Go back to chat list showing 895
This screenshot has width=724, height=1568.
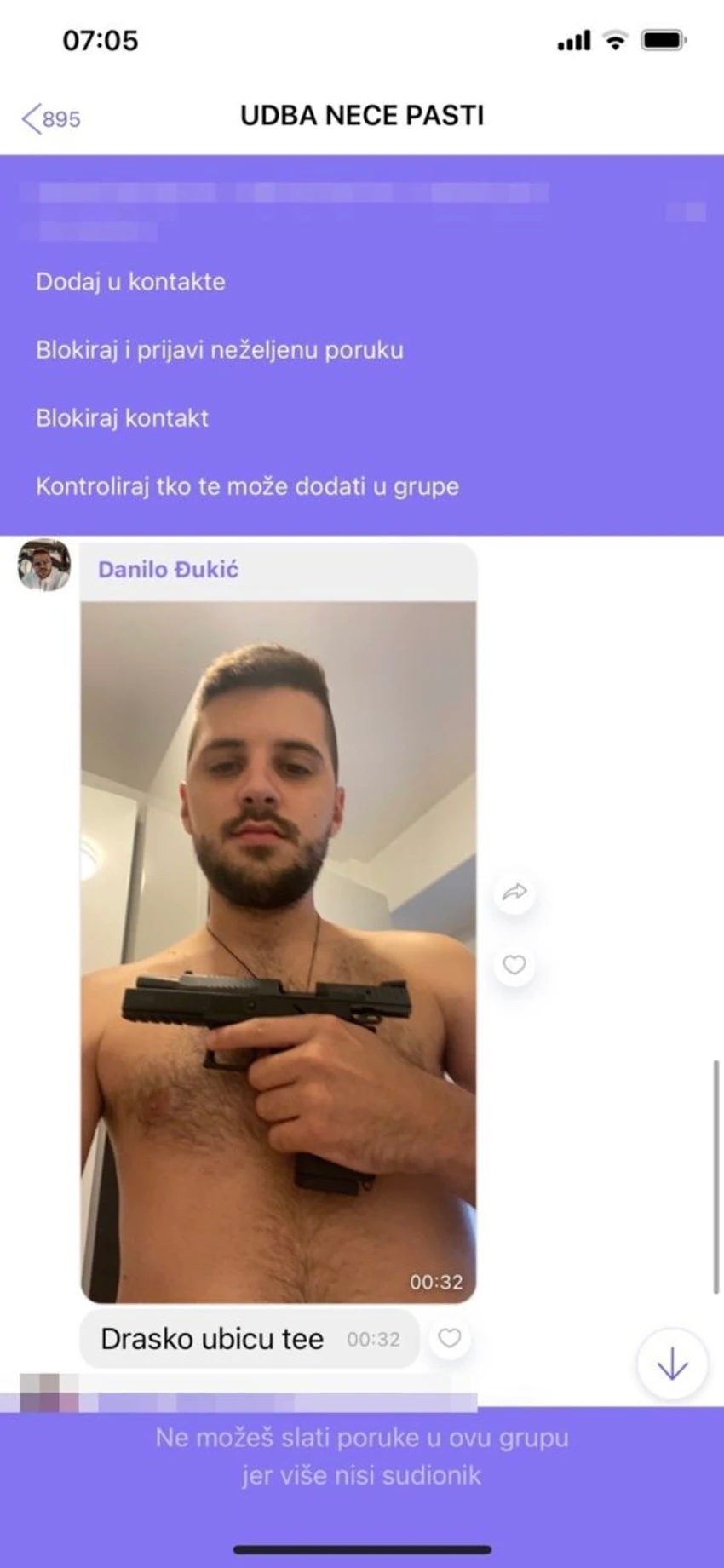[x=51, y=118]
